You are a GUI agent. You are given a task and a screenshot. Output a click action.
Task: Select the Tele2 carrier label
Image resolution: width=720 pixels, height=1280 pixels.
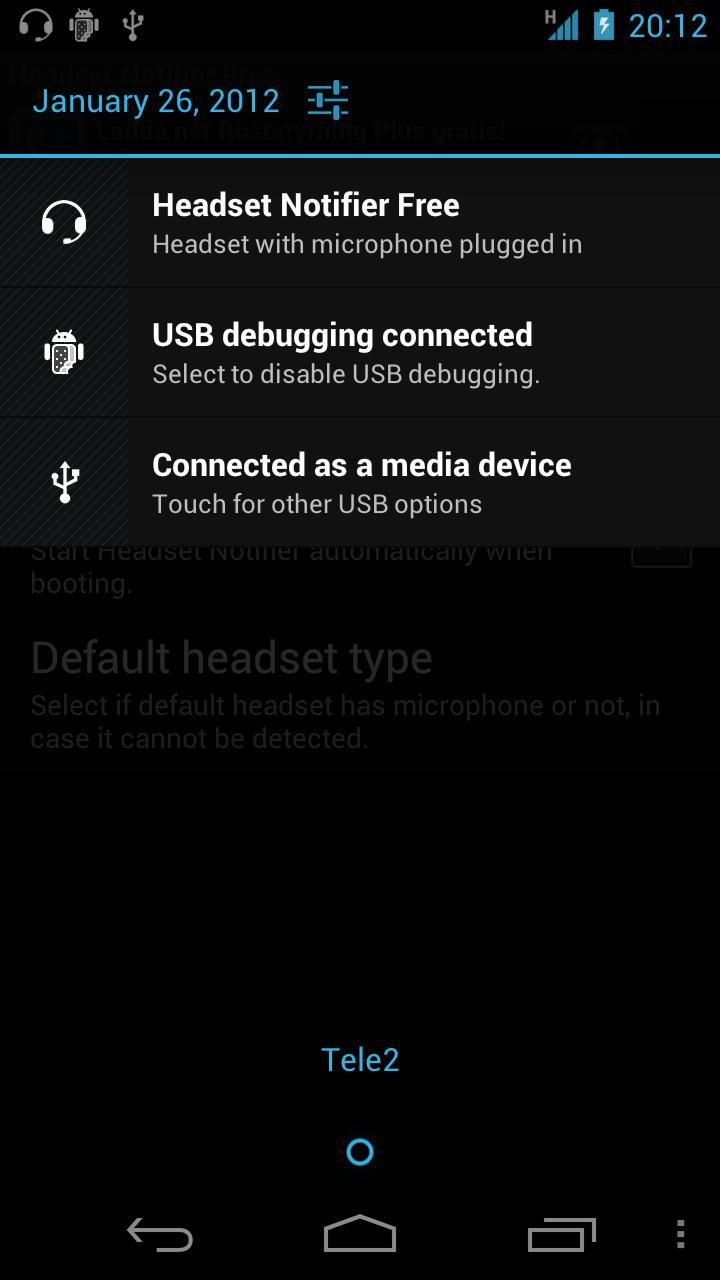[360, 1058]
